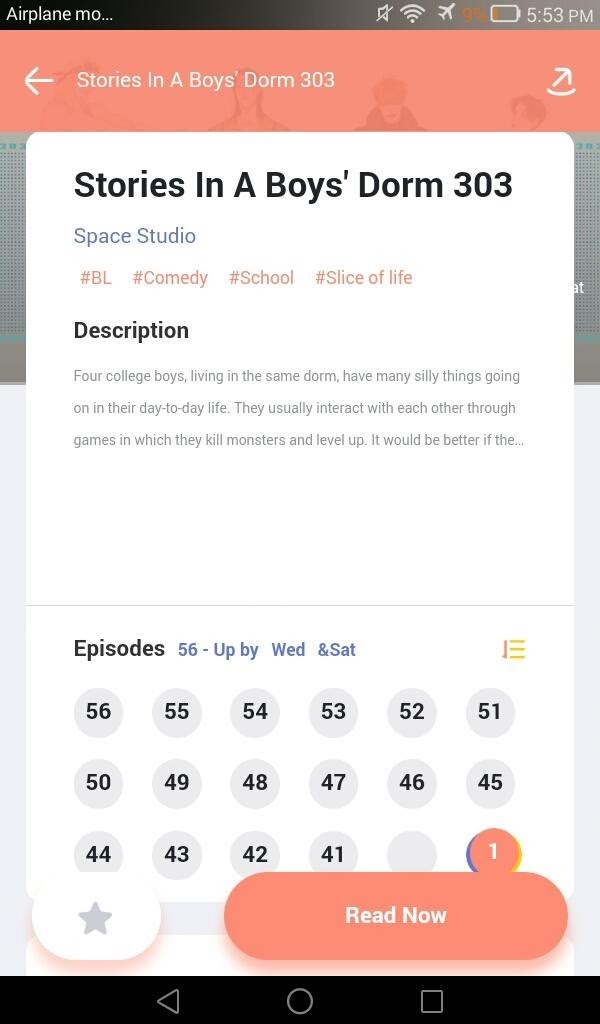600x1024 pixels.
Task: Open episode 51
Action: 490,712
